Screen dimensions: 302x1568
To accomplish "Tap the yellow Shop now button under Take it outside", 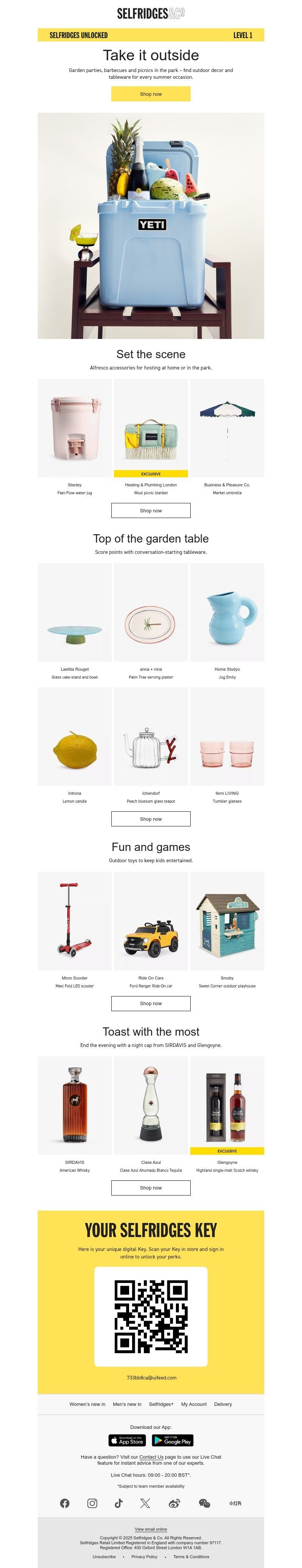I will tap(150, 94).
